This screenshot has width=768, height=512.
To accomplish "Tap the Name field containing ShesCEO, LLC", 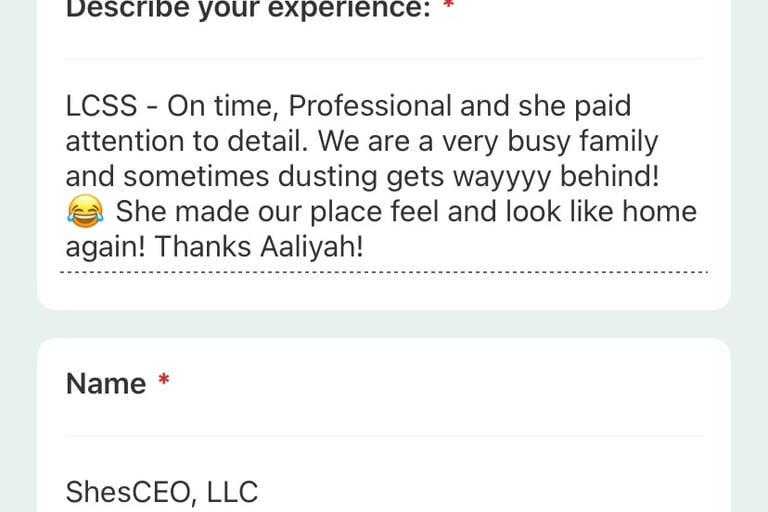I will pos(383,491).
